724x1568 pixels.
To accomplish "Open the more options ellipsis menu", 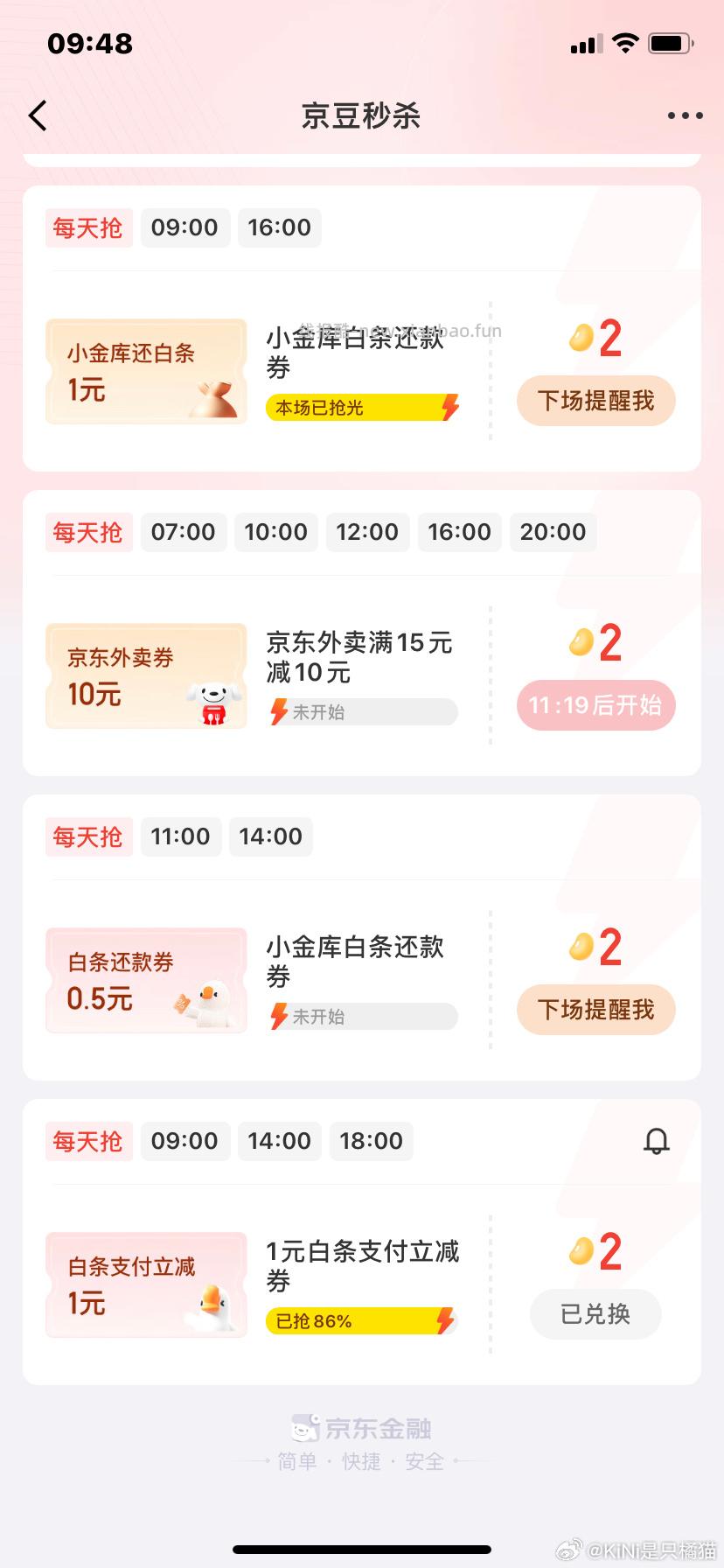I will pyautogui.click(x=684, y=115).
